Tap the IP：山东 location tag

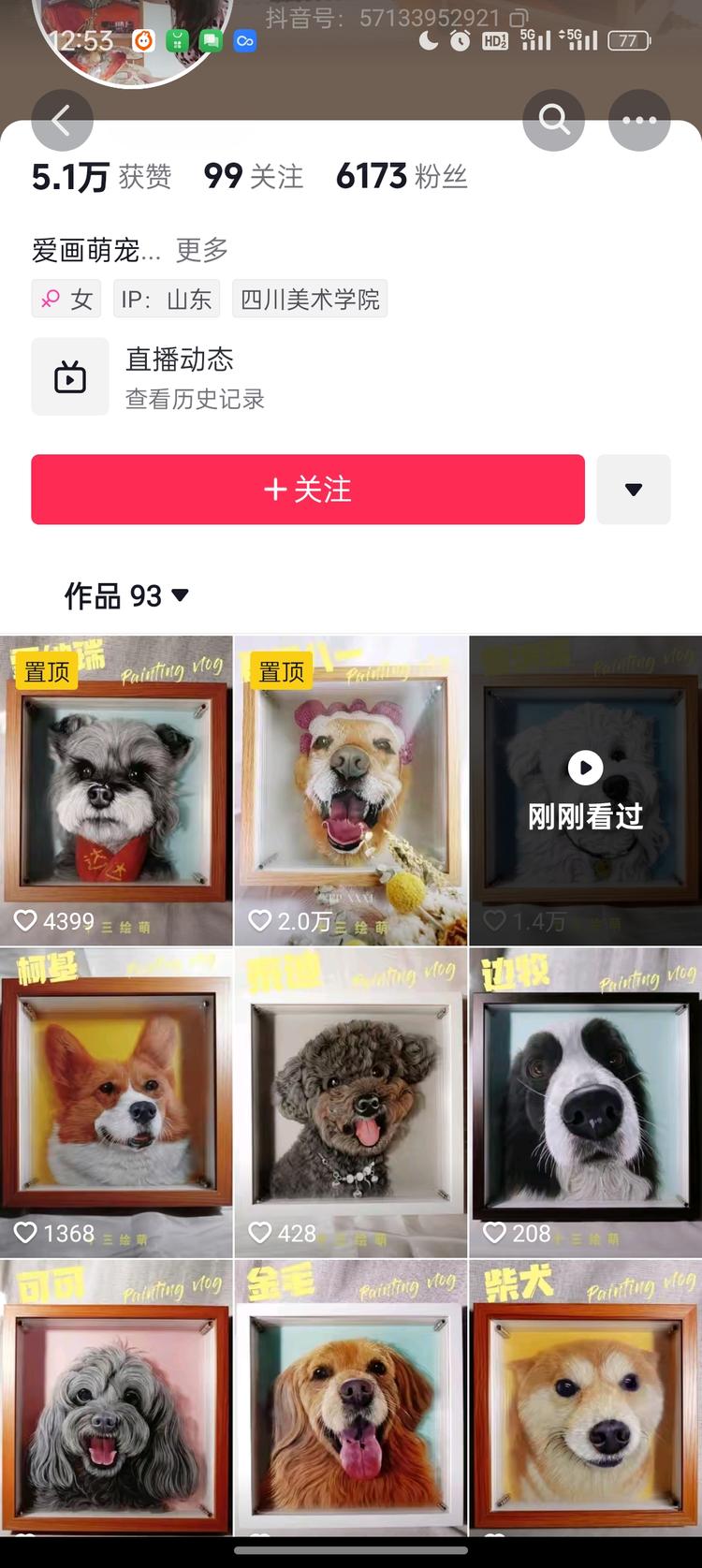tap(166, 299)
